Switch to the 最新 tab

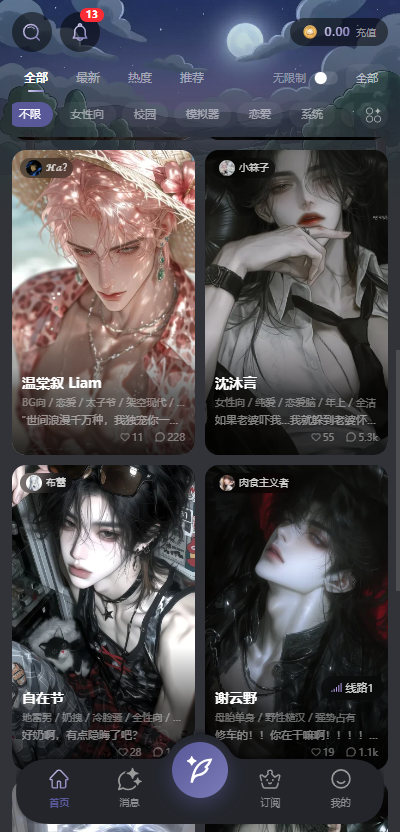[88, 78]
